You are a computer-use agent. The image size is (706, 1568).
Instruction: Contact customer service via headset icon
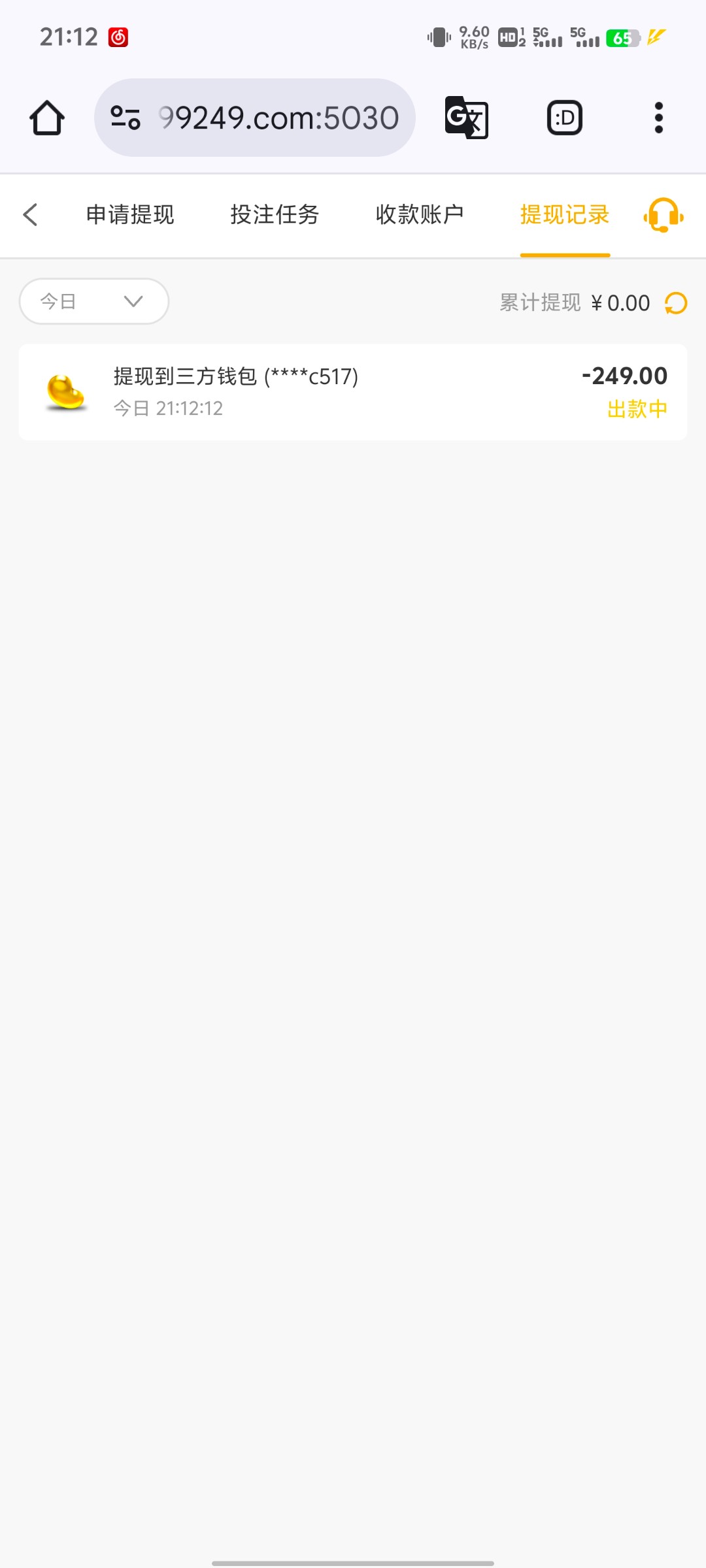664,215
